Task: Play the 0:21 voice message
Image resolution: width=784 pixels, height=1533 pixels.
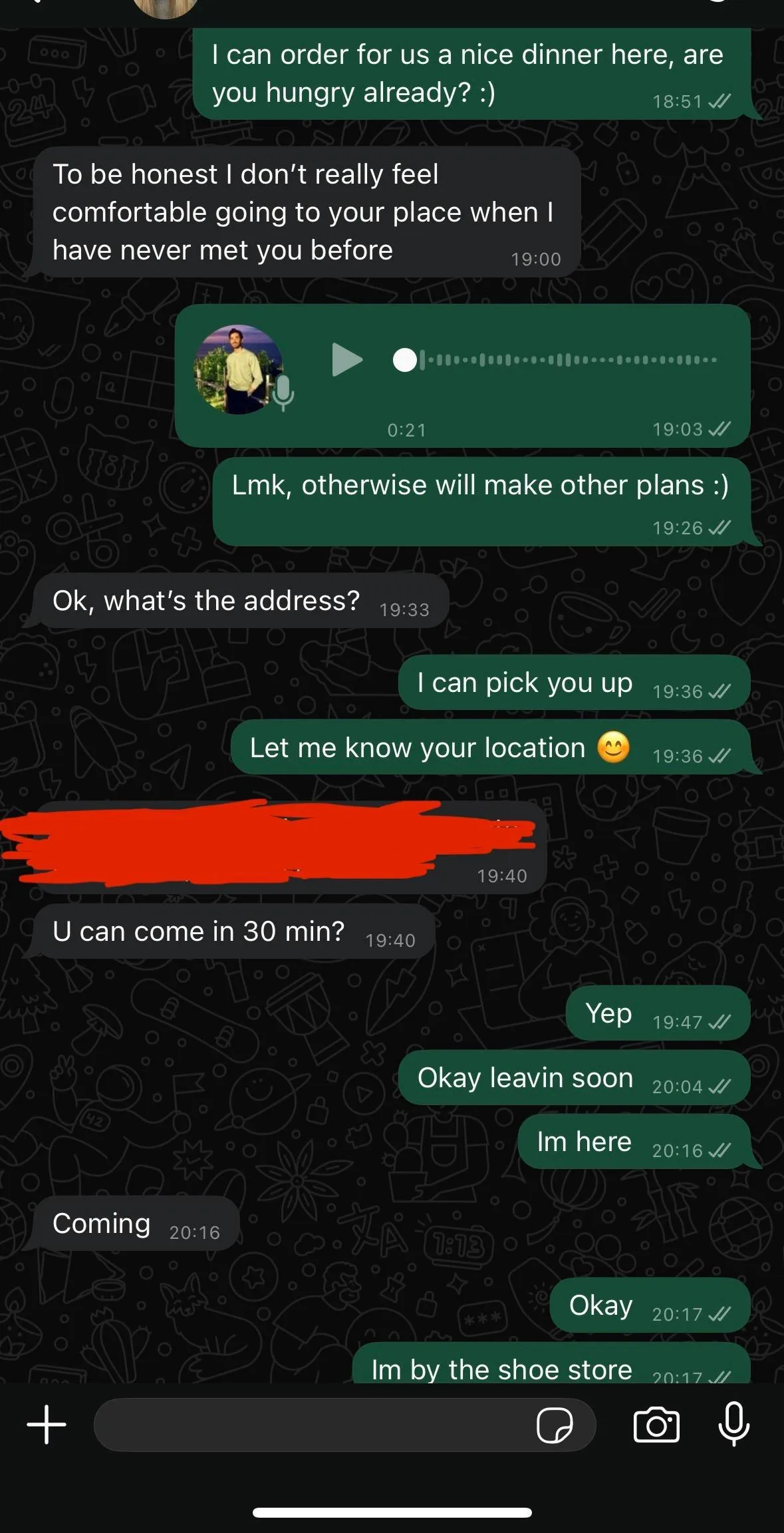Action: tap(346, 360)
